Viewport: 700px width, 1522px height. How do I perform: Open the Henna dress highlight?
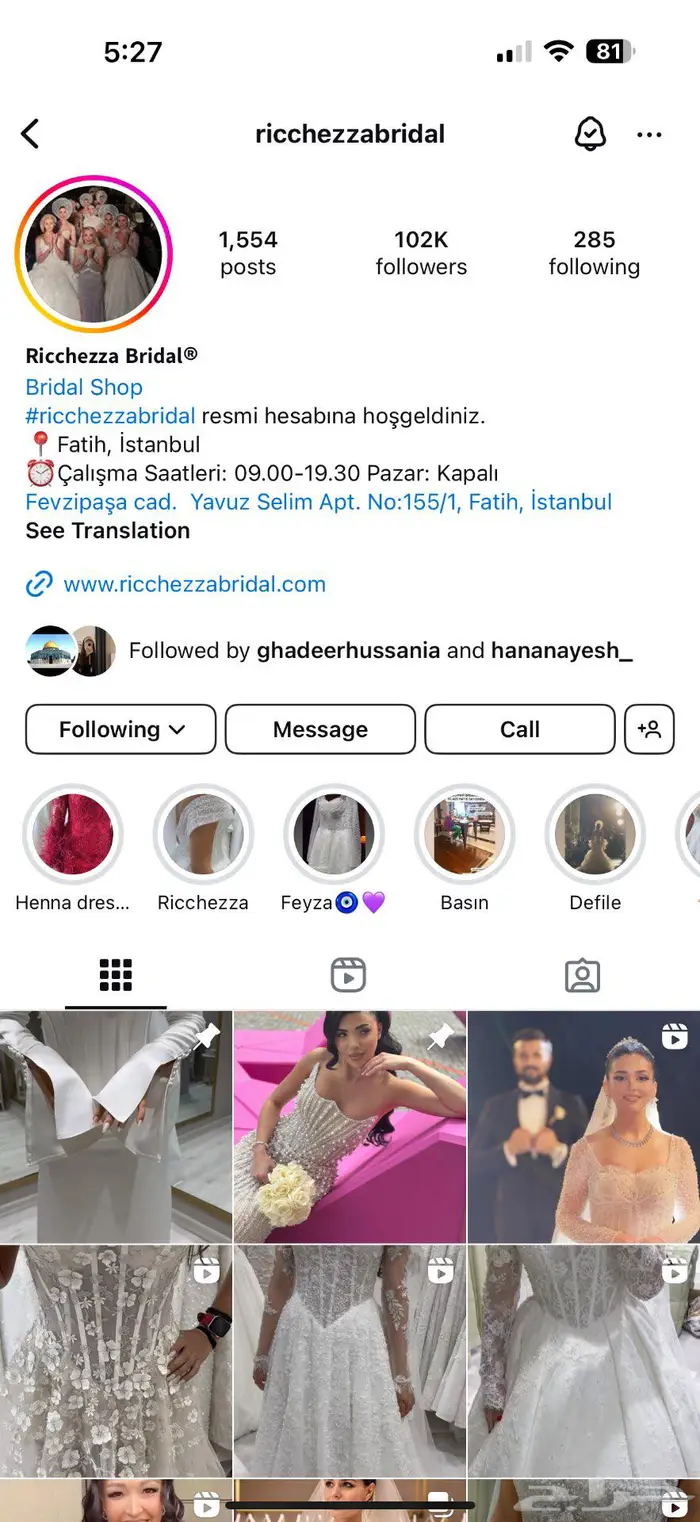click(x=73, y=835)
